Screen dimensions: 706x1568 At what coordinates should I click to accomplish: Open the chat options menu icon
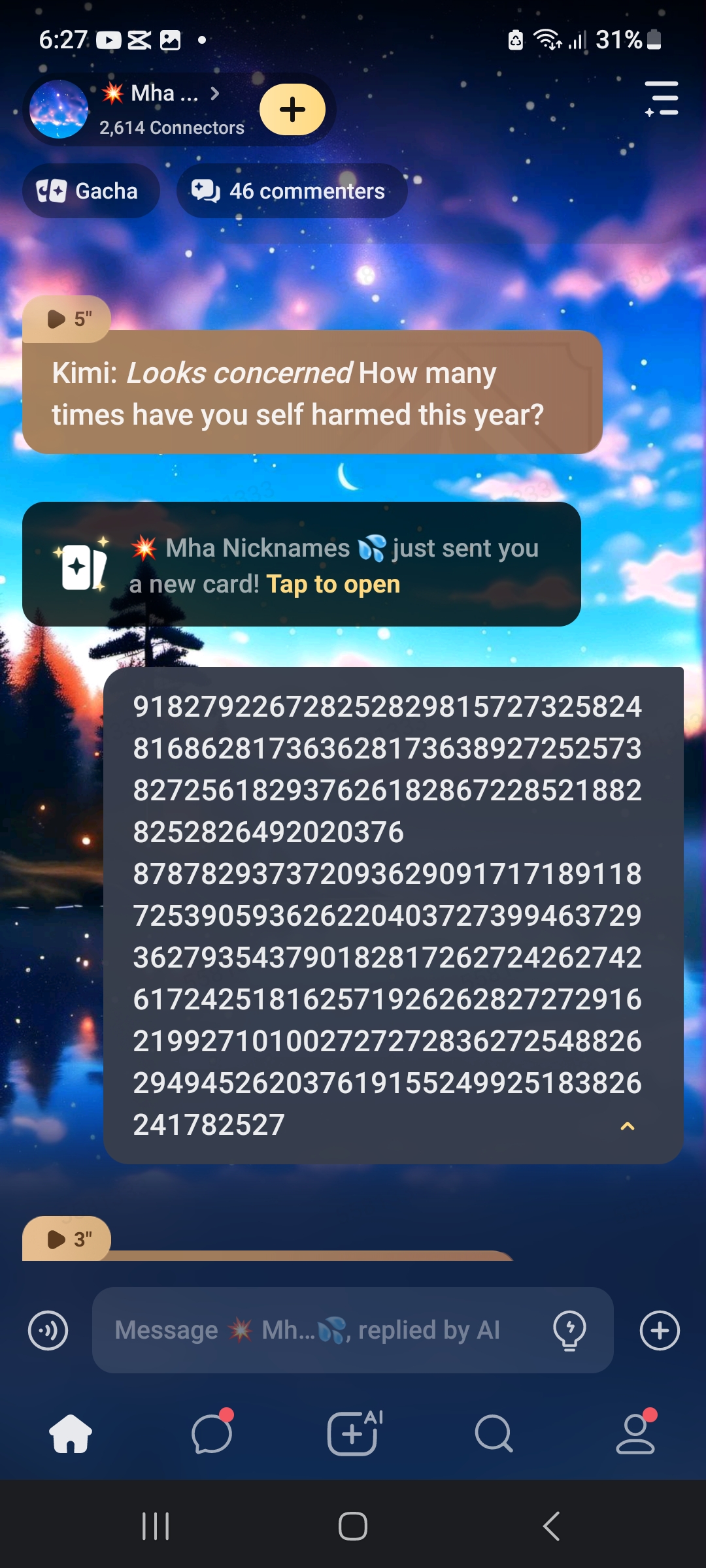(x=662, y=99)
